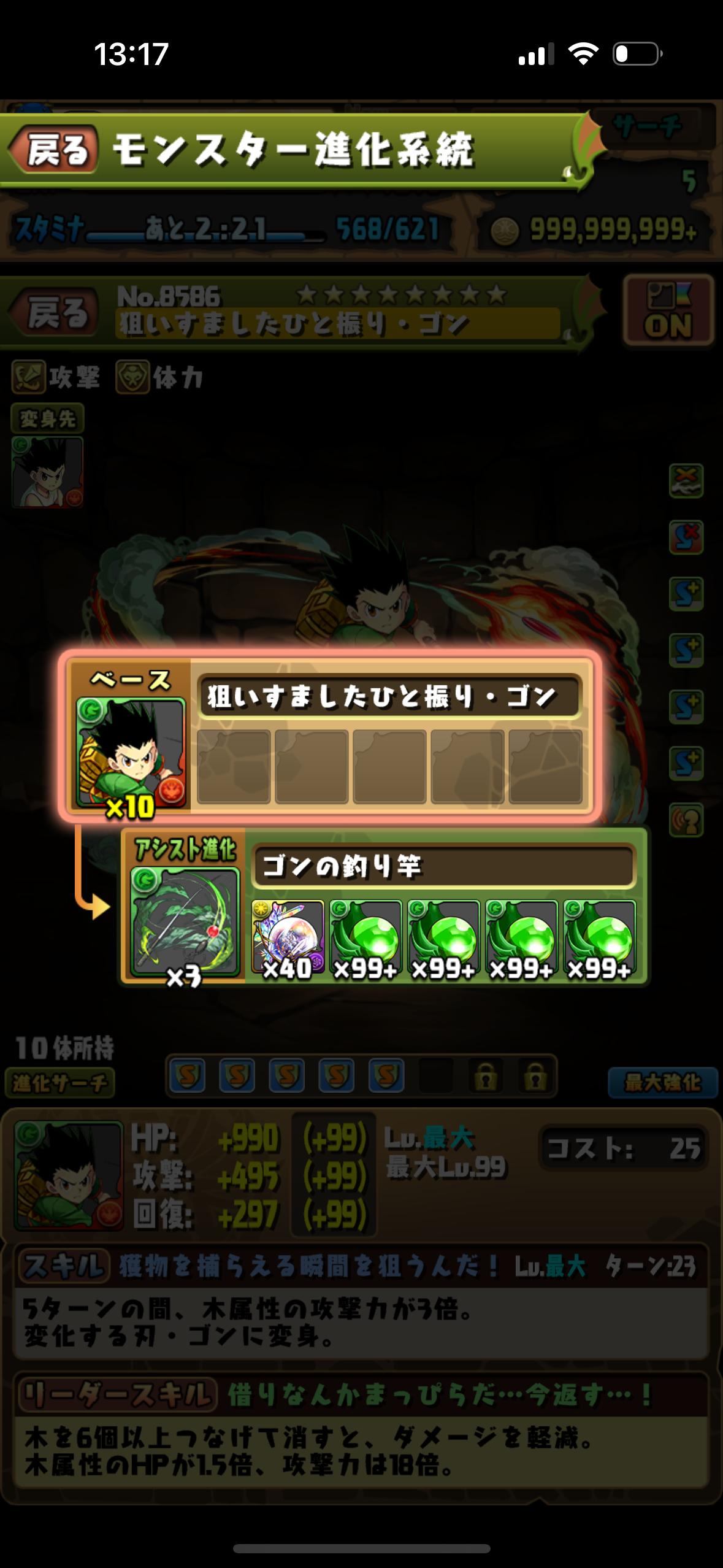Tap the top 戻る back button
The height and width of the screenshot is (1568, 723).
coord(54,149)
